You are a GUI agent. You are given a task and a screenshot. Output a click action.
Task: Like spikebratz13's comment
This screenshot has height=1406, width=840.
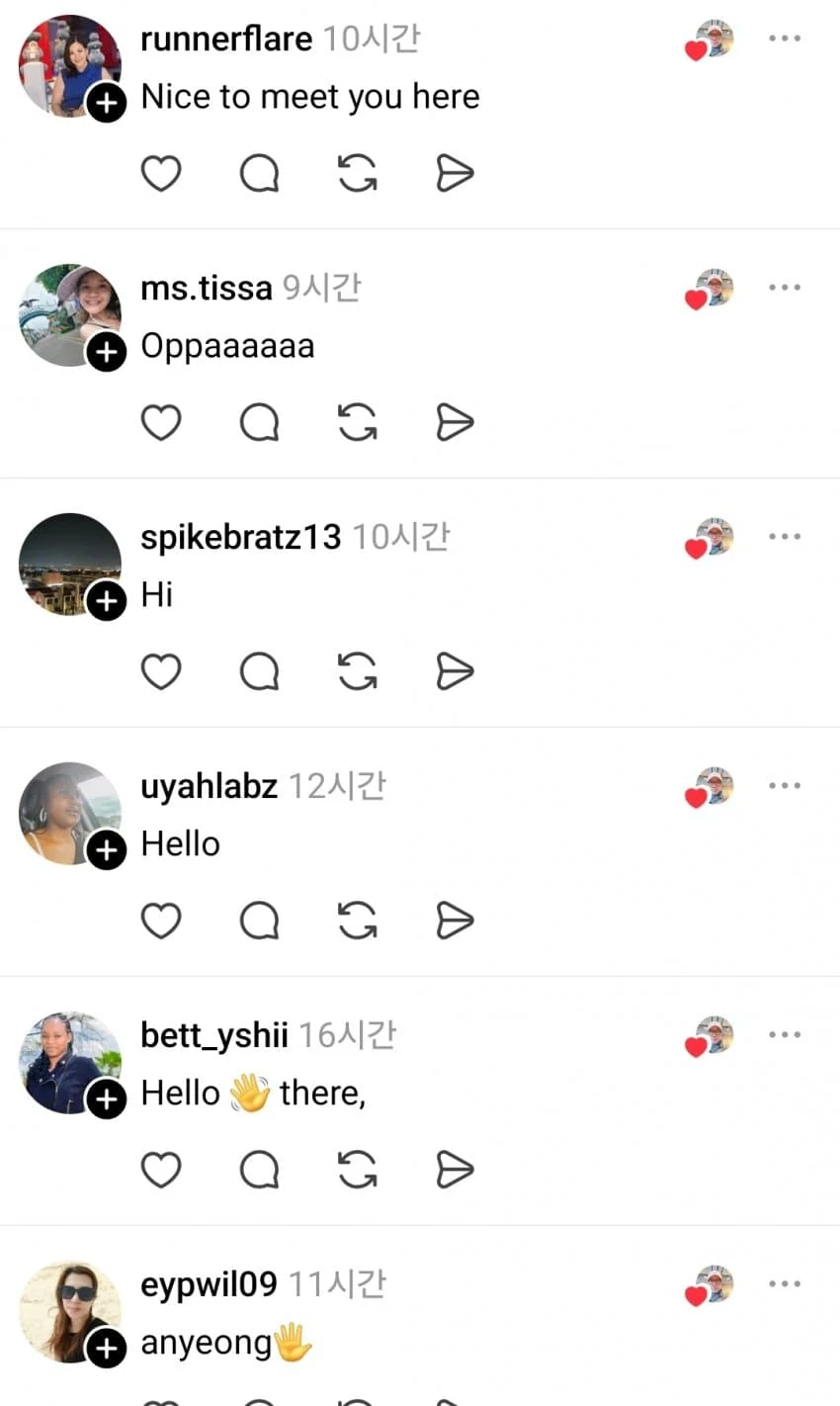pos(160,672)
